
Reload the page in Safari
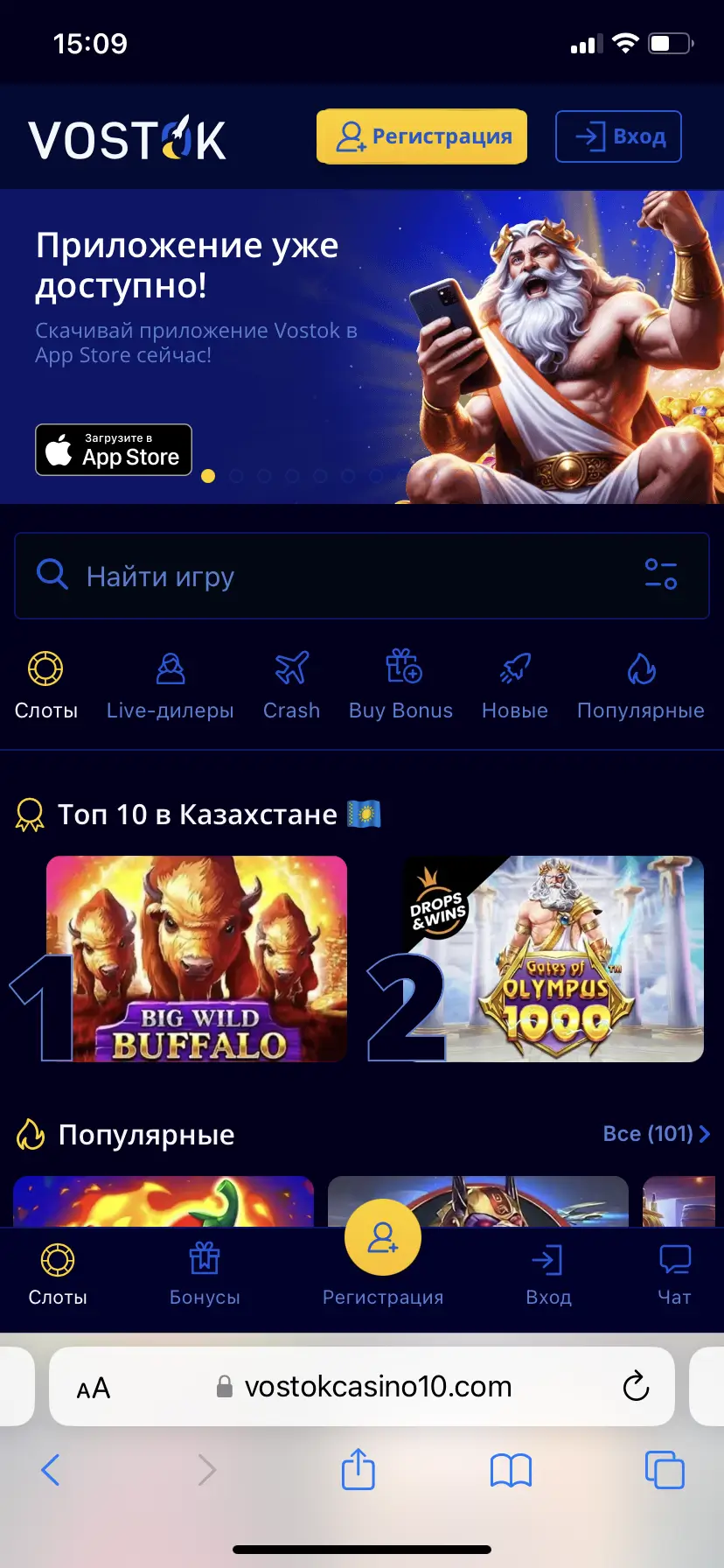[636, 1386]
